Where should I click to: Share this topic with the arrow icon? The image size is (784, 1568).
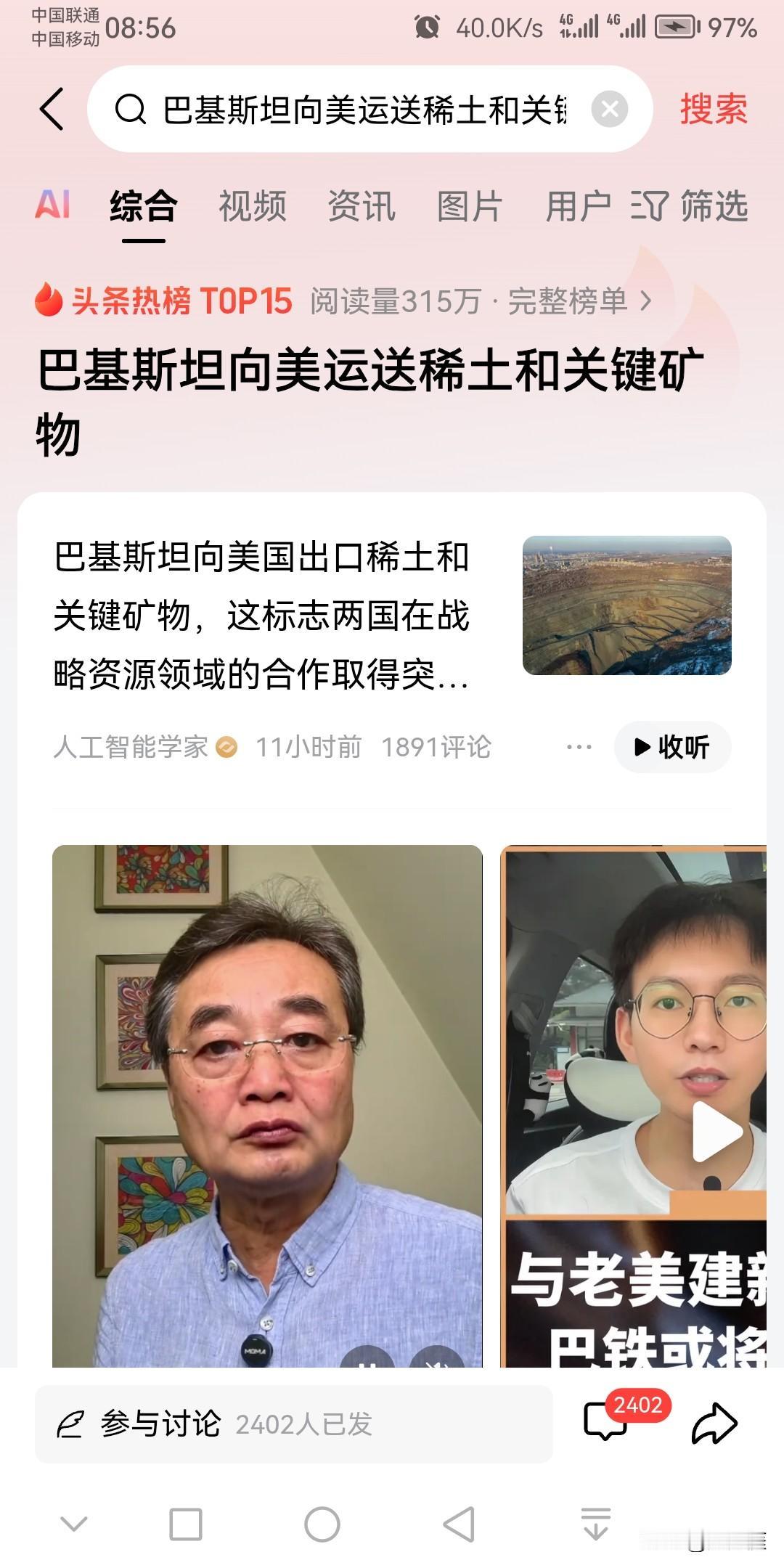click(x=714, y=1423)
